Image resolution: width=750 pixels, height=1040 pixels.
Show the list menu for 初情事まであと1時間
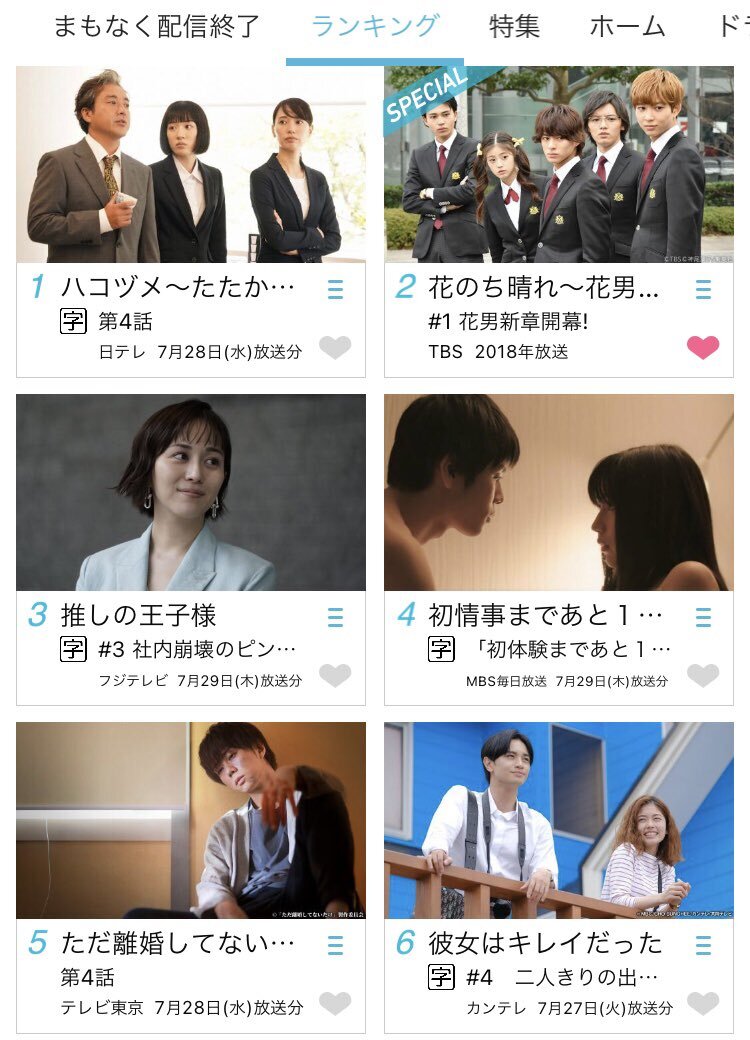pyautogui.click(x=703, y=617)
